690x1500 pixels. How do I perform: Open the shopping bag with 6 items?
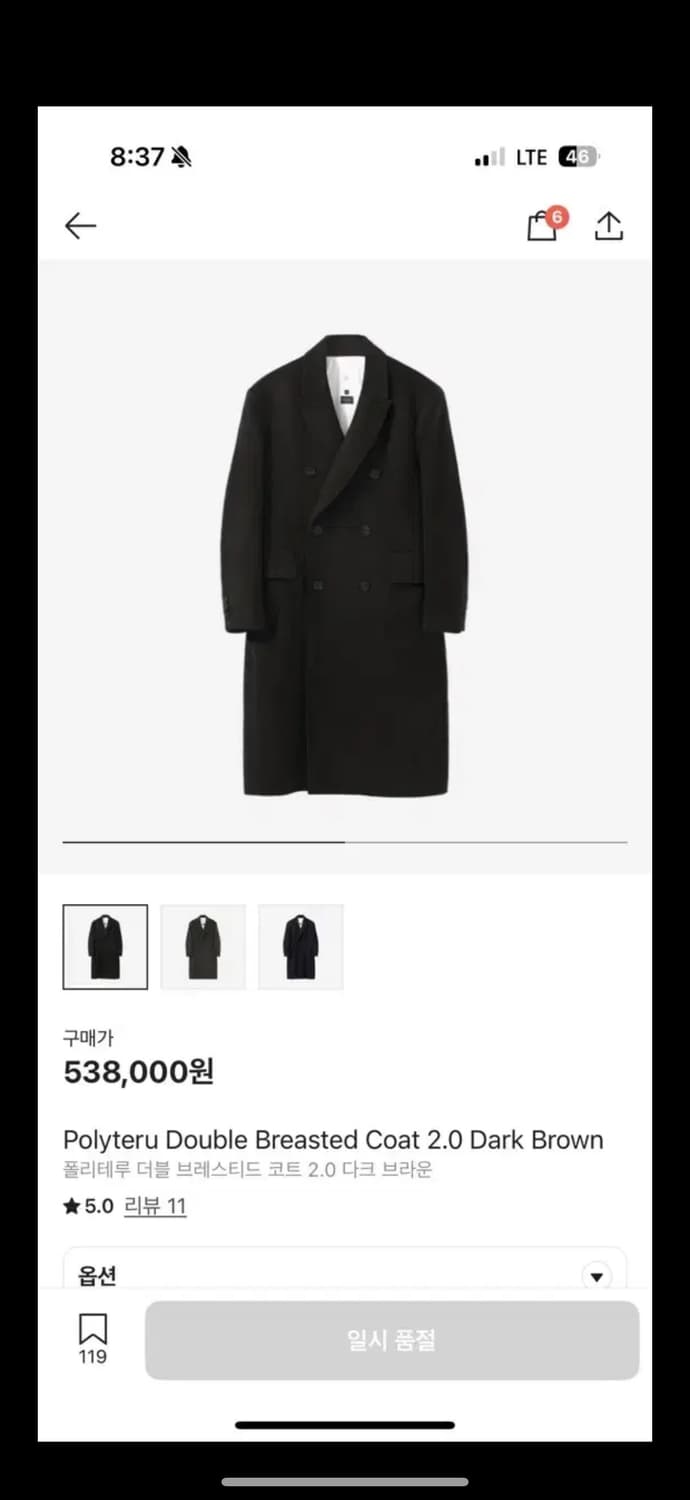pyautogui.click(x=542, y=226)
